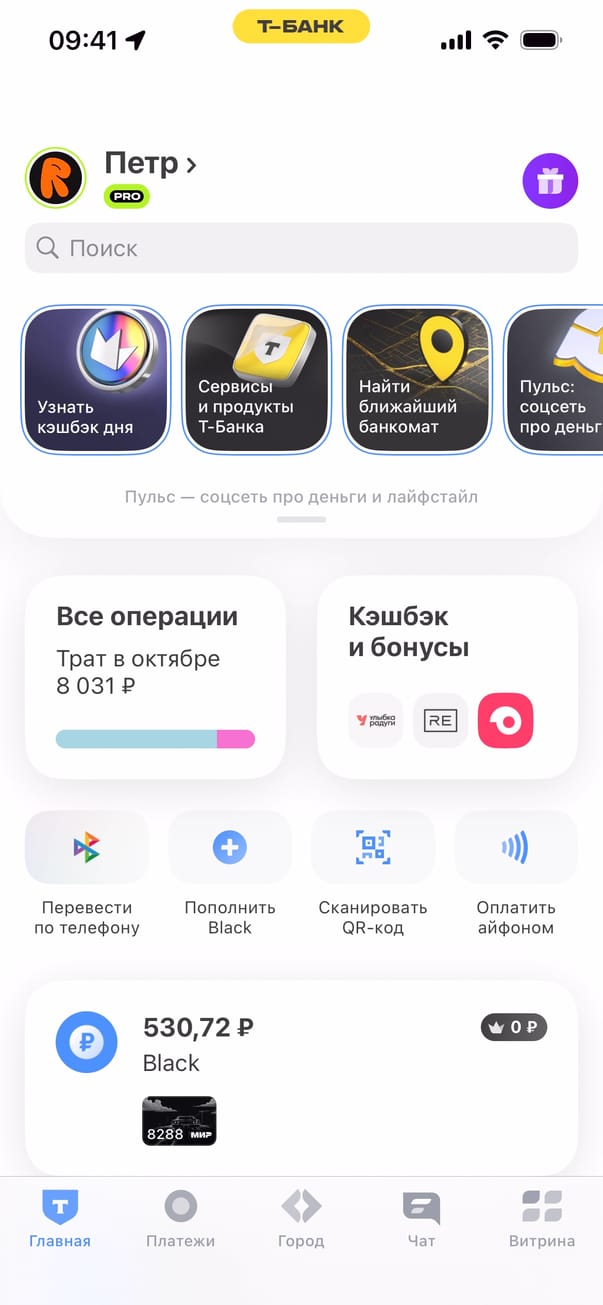The image size is (603, 1305).
Task: Switch to the Платежи tab
Action: click(180, 1220)
